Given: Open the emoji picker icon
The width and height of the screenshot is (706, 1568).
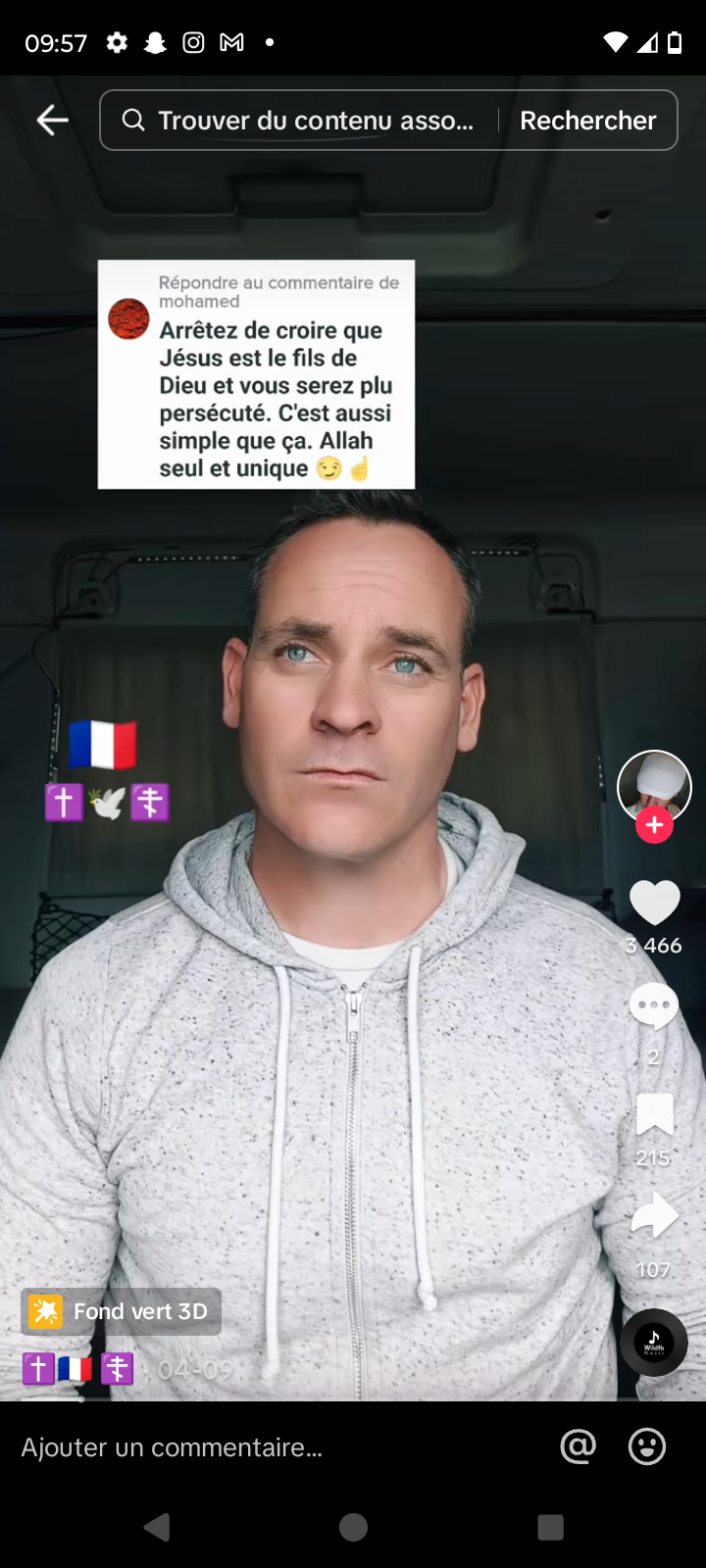Looking at the screenshot, I should coord(647,1446).
